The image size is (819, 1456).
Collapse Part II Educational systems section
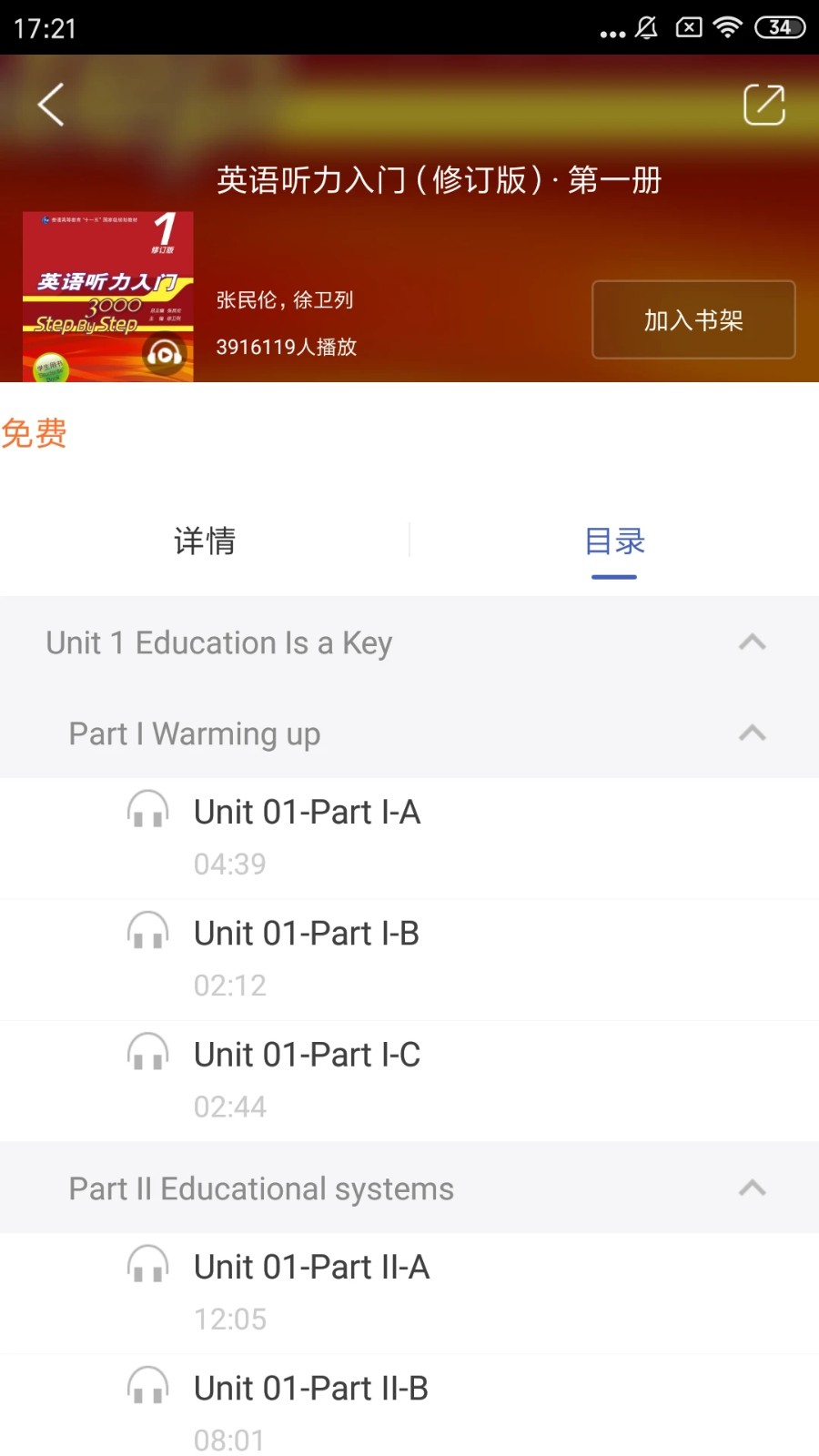(x=409, y=1188)
